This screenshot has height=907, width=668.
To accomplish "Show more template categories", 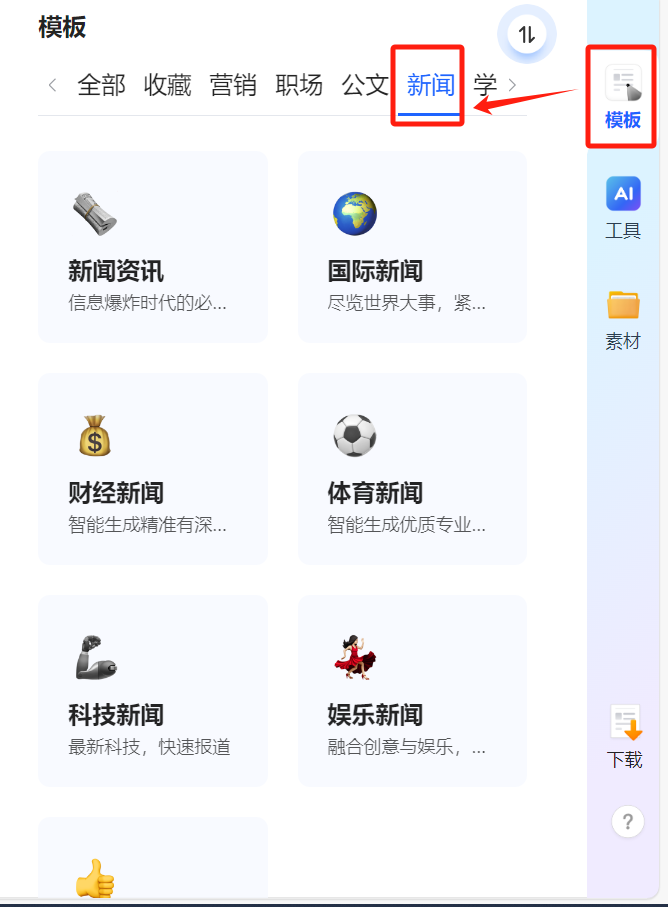I will (x=512, y=86).
